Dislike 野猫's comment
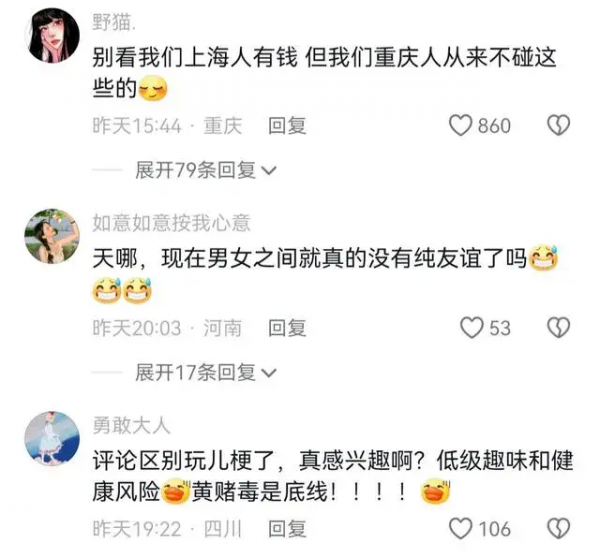This screenshot has height=557, width=600. pyautogui.click(x=560, y=126)
